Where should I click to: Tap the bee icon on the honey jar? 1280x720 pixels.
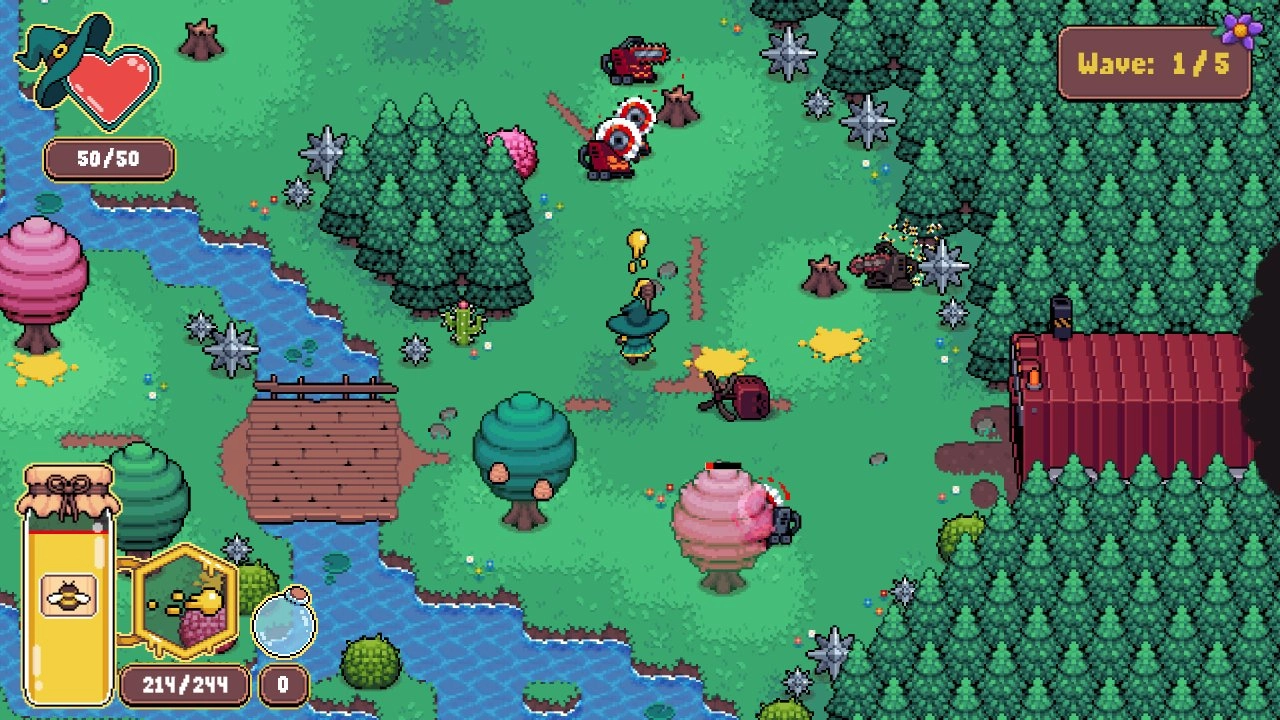pos(69,597)
